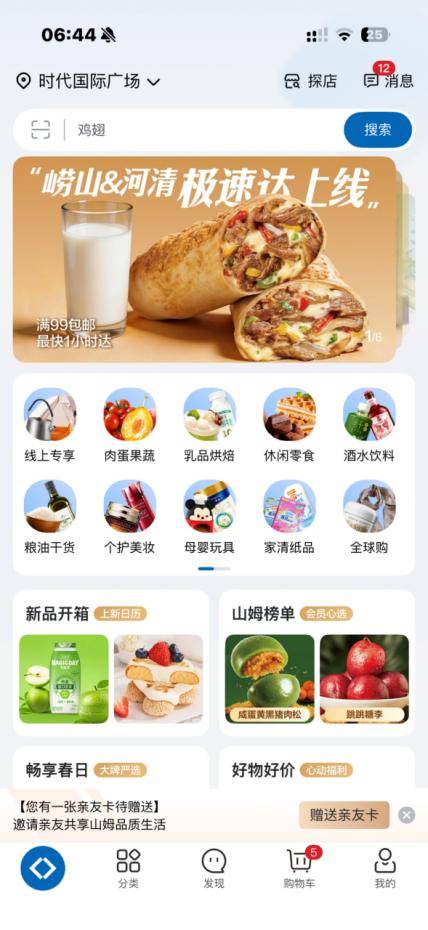Open the 购物车 cart tab
This screenshot has width=428, height=930.
(x=299, y=868)
